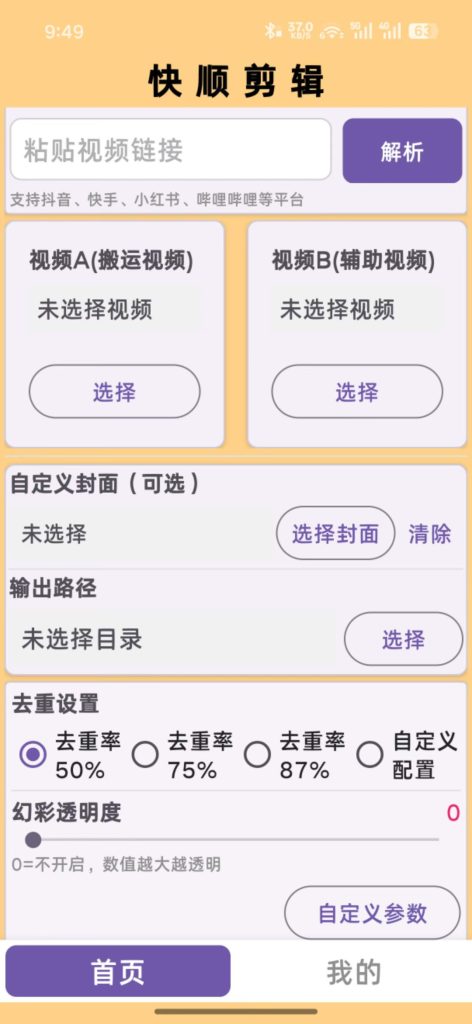
Task: Tap the 解析 button
Action: point(402,151)
